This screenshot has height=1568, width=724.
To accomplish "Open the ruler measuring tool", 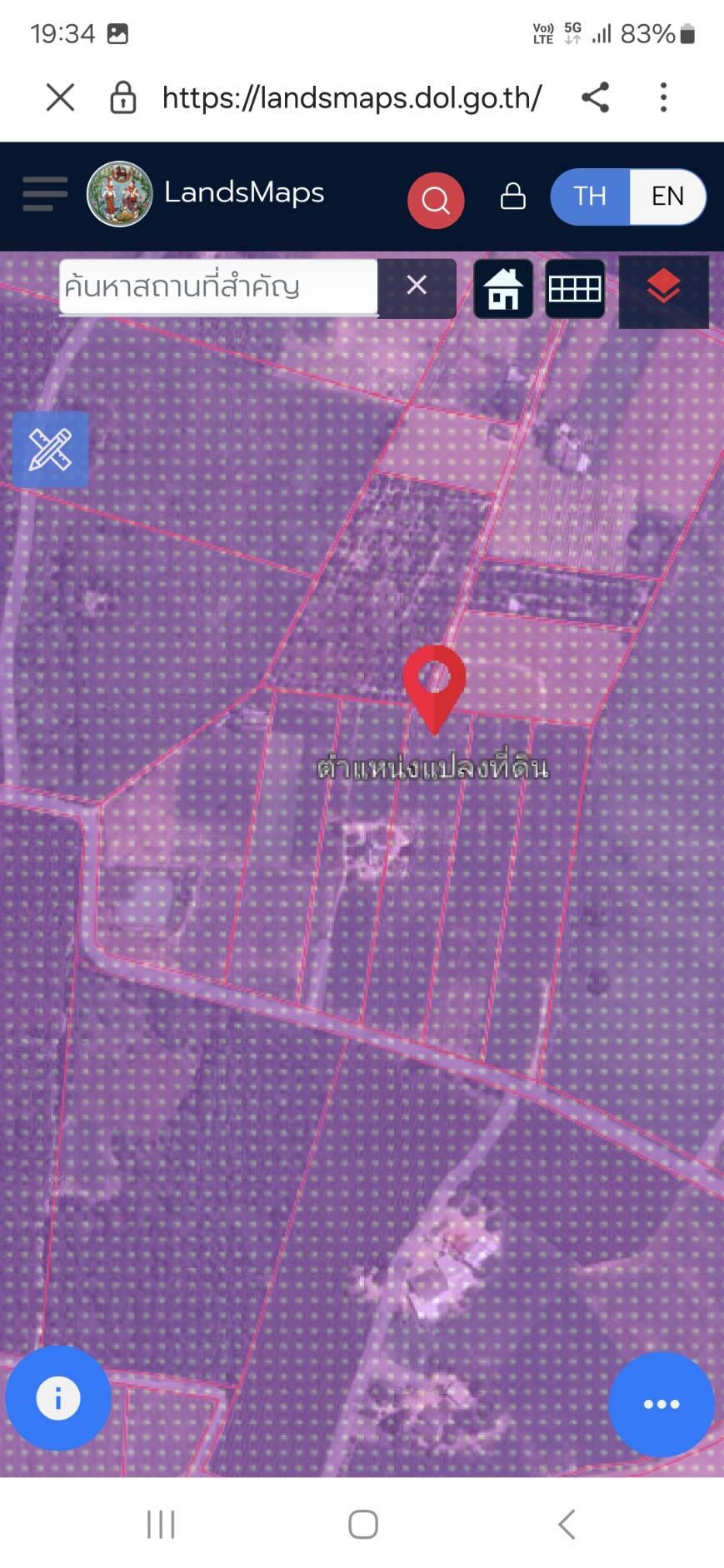I will pos(50,449).
